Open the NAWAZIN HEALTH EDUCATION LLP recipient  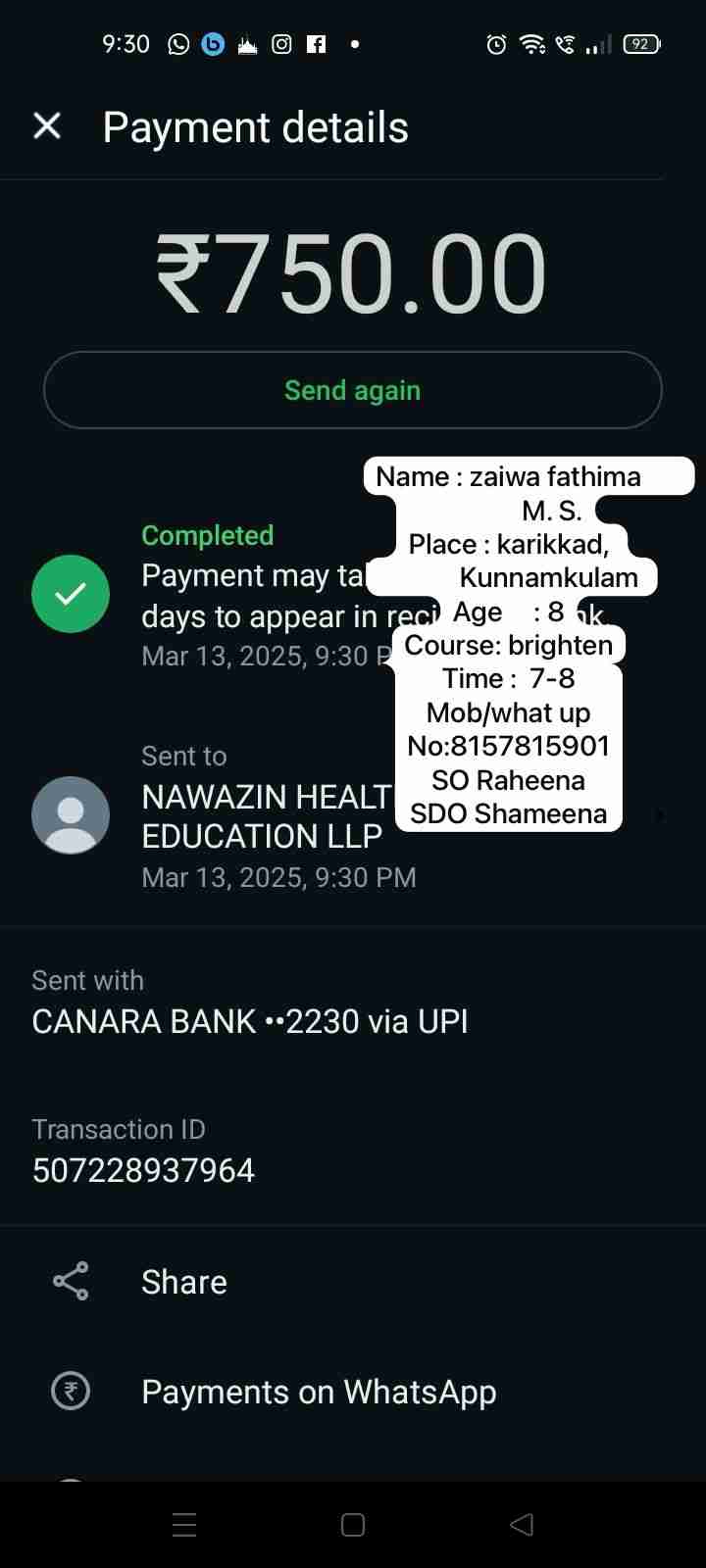265,816
